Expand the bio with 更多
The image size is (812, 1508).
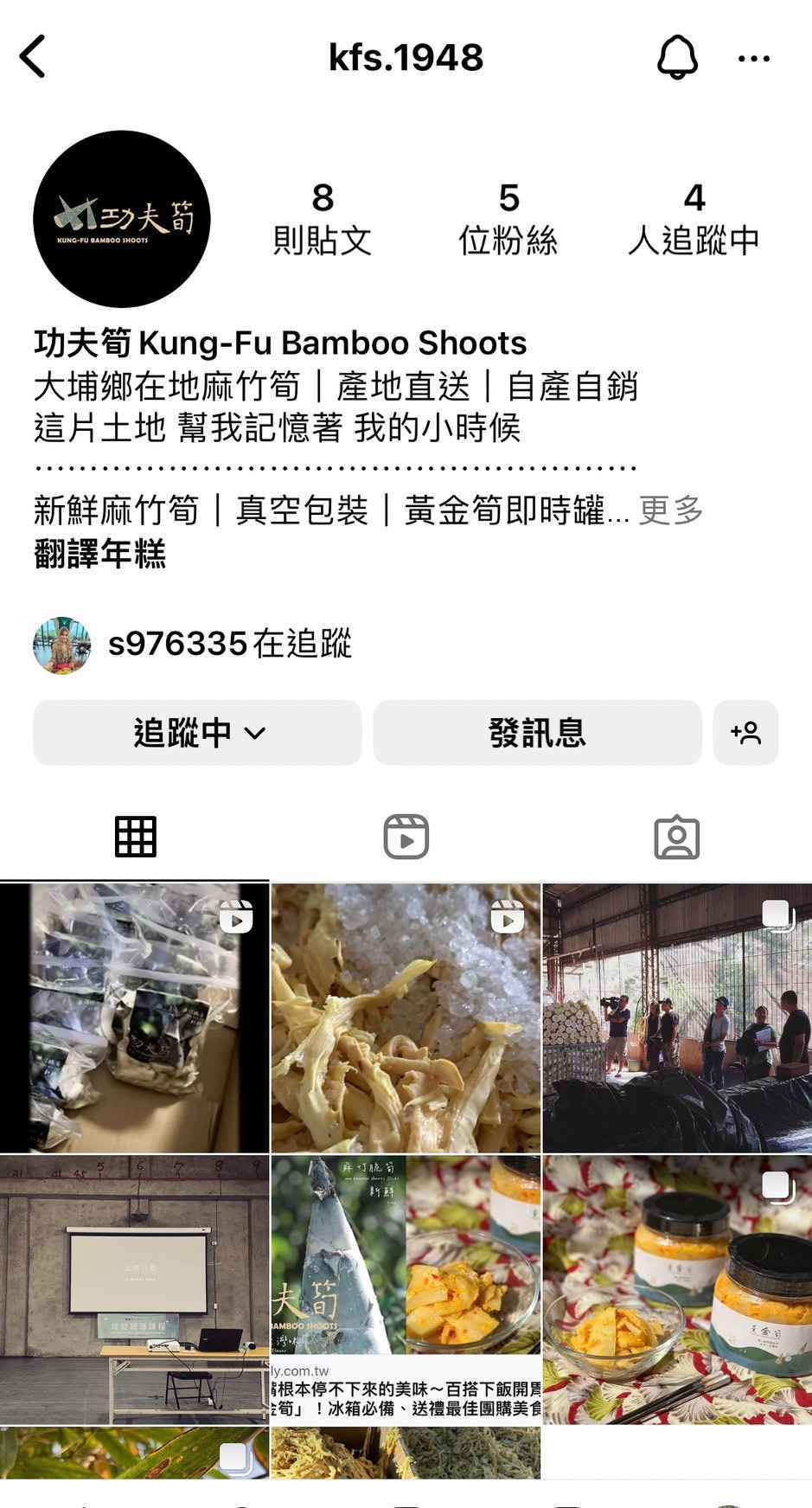click(x=671, y=510)
